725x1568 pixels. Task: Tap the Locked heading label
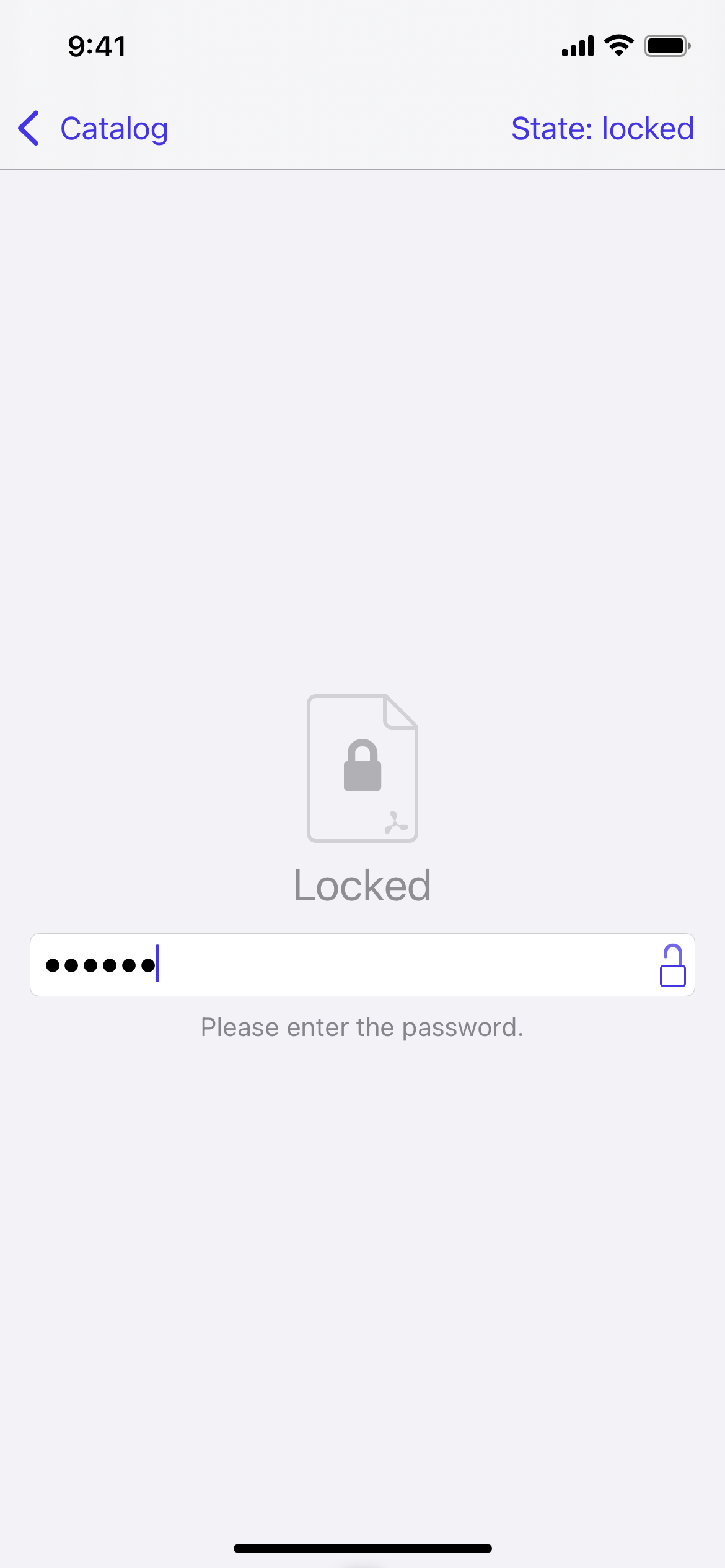coord(362,884)
